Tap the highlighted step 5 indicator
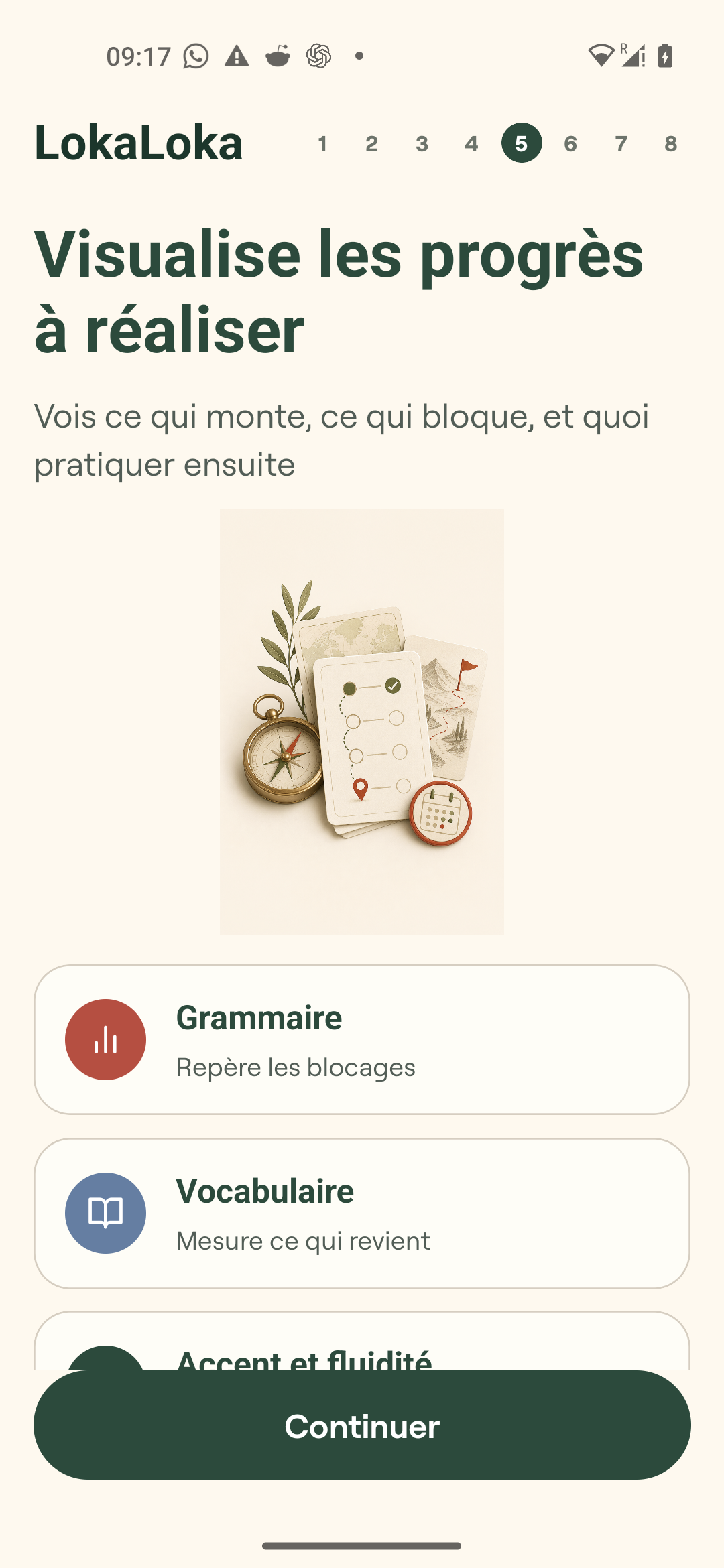Image resolution: width=724 pixels, height=1568 pixels. coord(522,143)
